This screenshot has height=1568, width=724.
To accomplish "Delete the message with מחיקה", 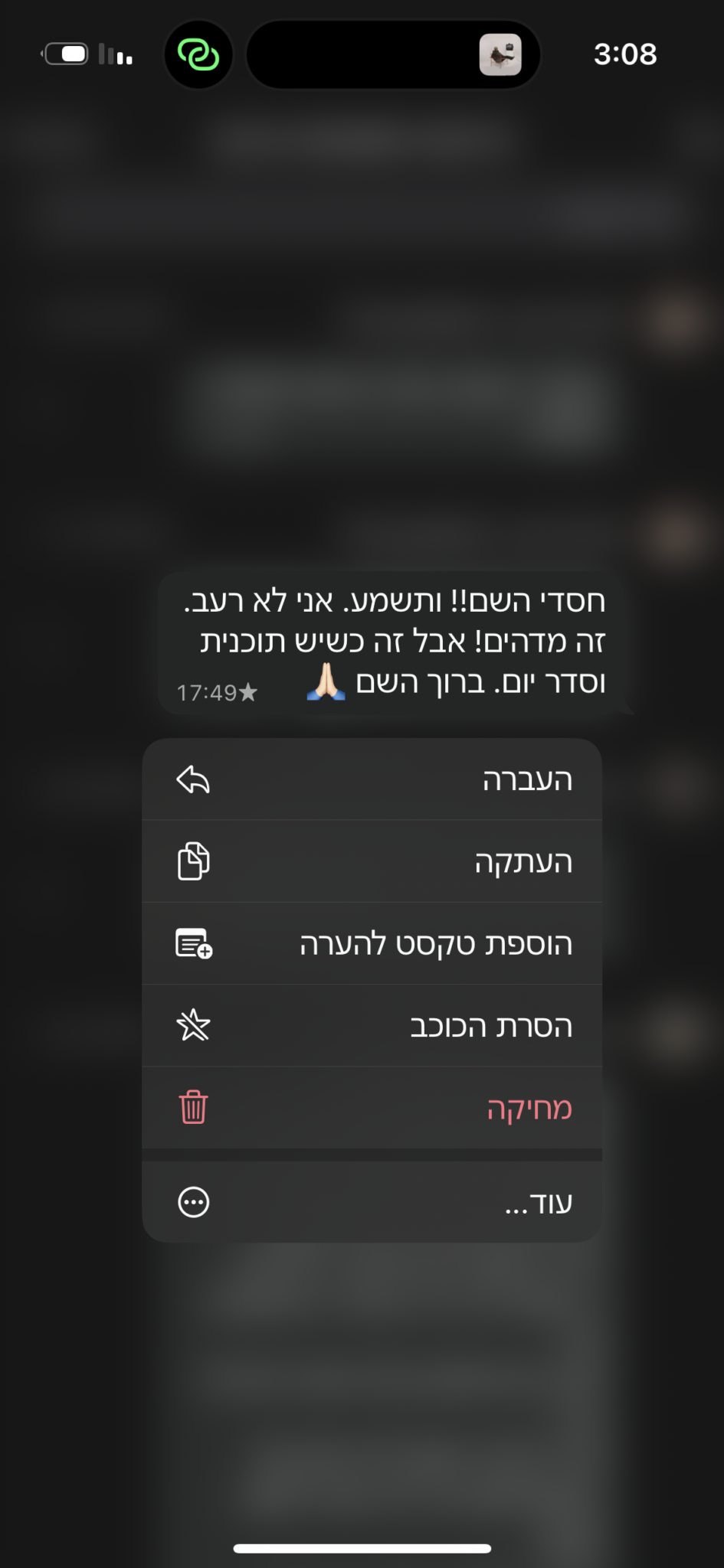I will pos(372,1107).
